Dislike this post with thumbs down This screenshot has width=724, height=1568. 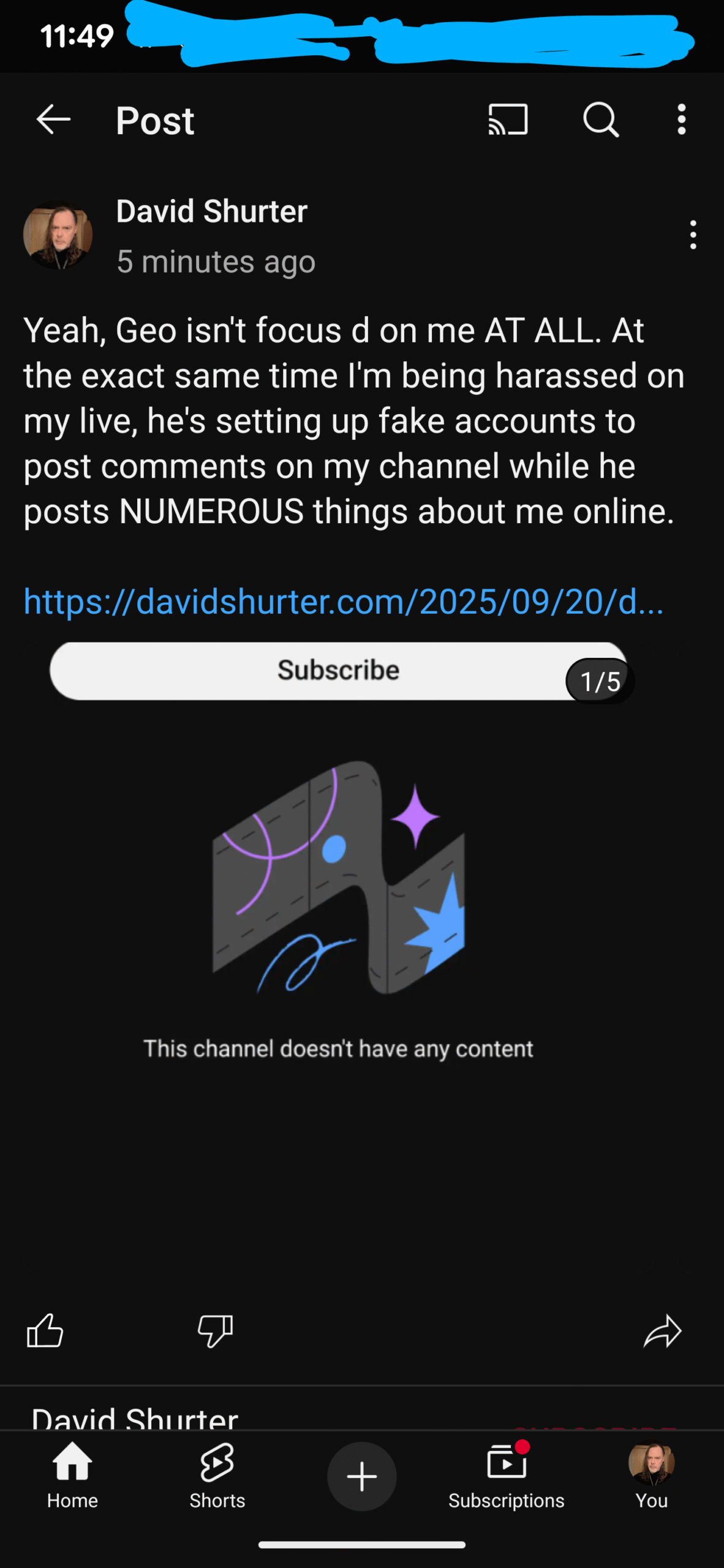(216, 1330)
